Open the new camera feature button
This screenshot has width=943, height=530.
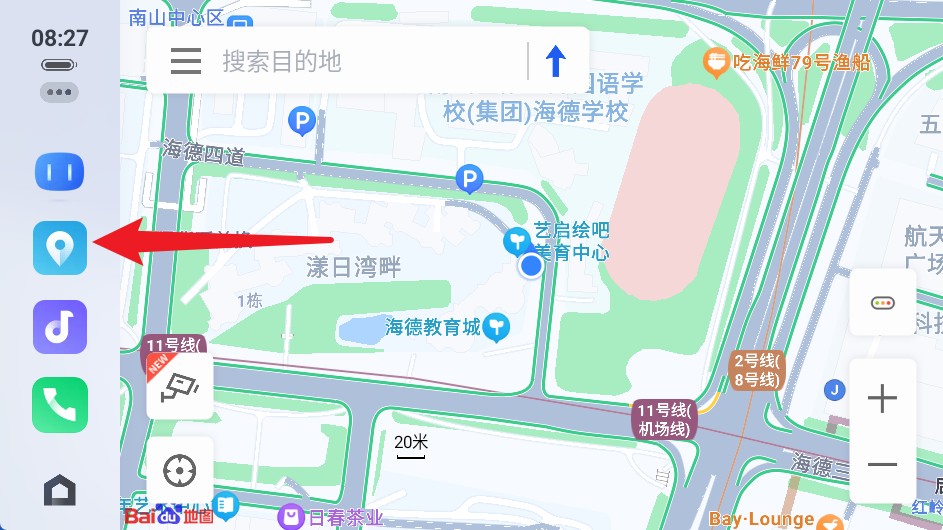(x=180, y=385)
